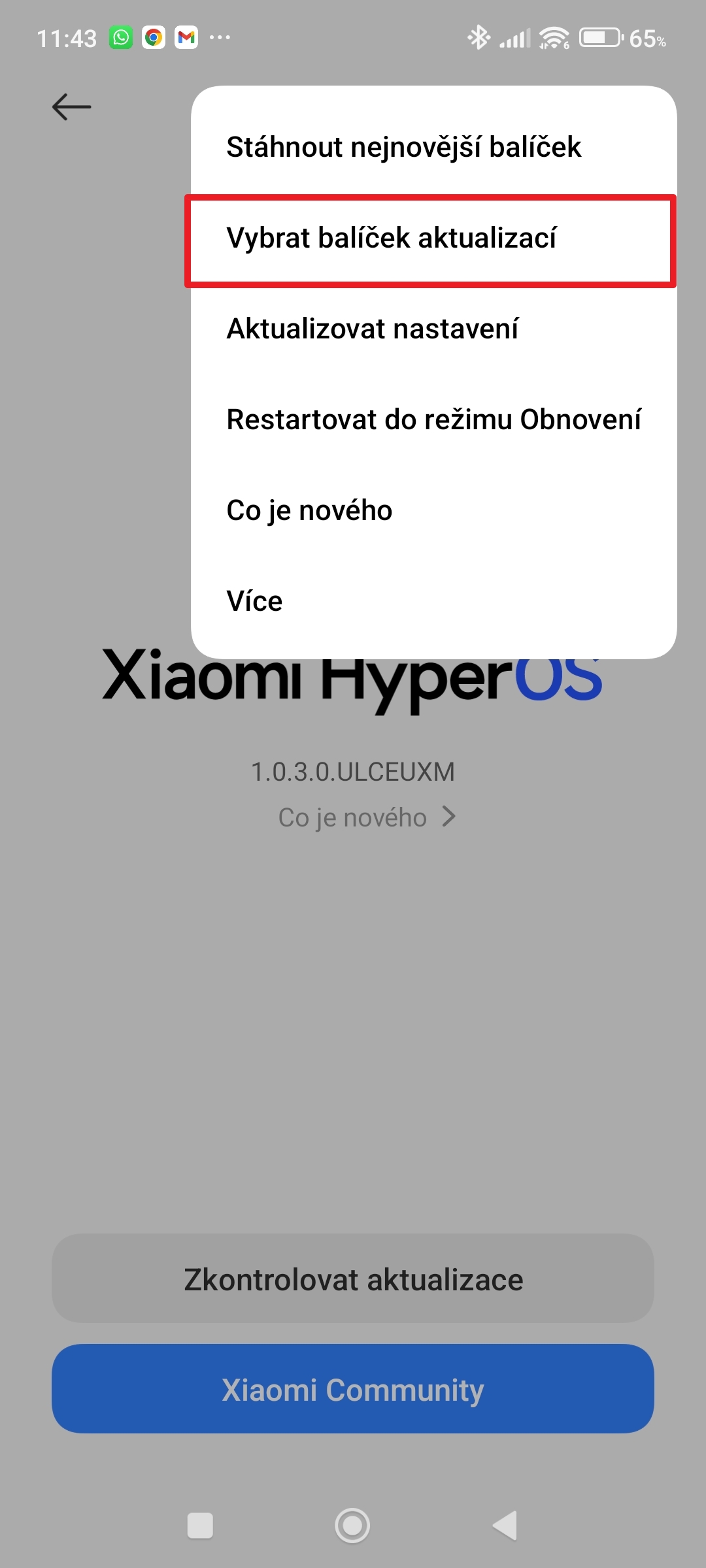706x1568 pixels.
Task: Open recent apps from navigation bar
Action: [200, 1526]
